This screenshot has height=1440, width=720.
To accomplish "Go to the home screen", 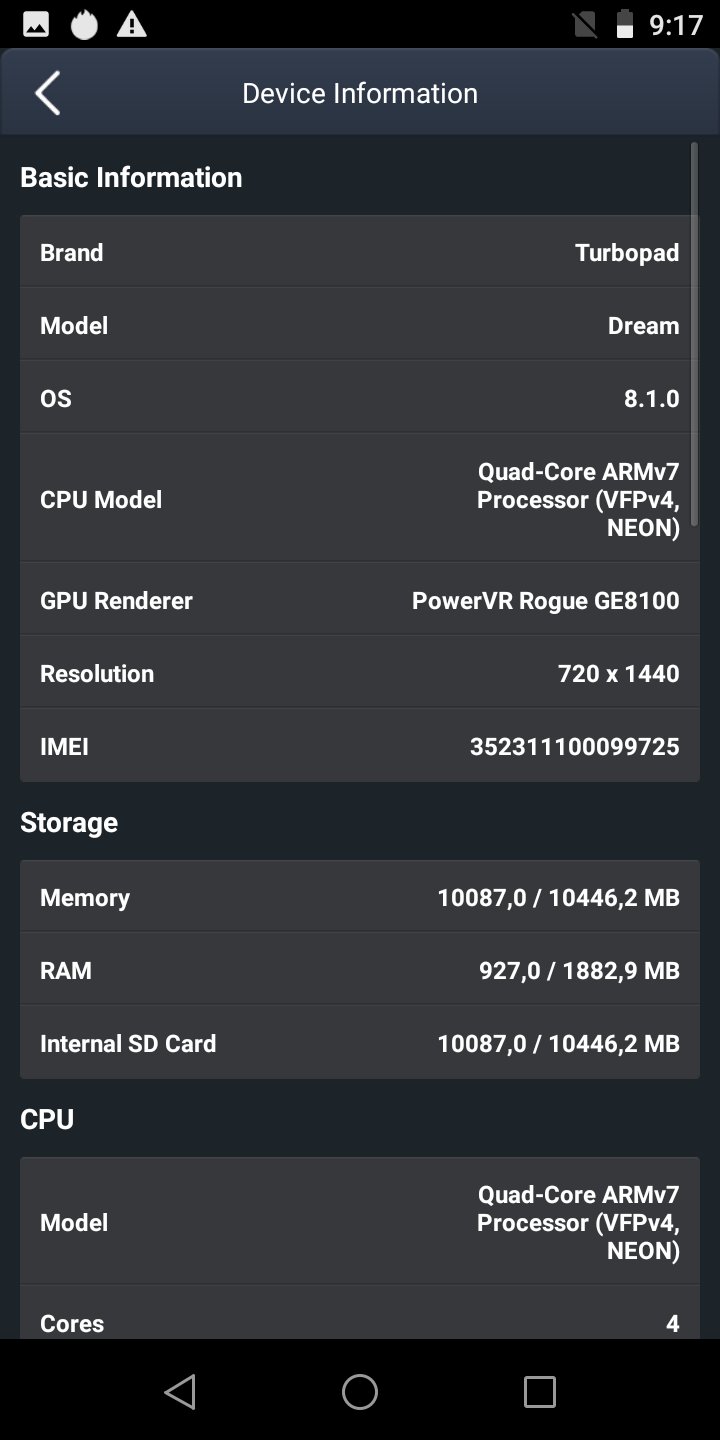I will tap(360, 1391).
